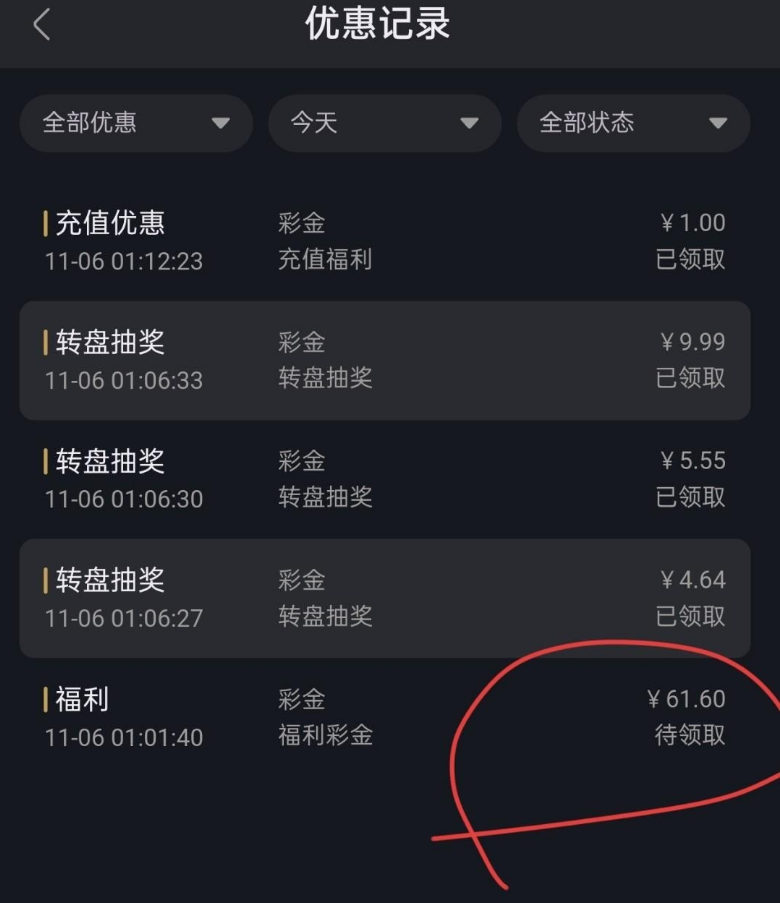Claim the ¥61.60 福利 bonus 待领取

(x=689, y=736)
